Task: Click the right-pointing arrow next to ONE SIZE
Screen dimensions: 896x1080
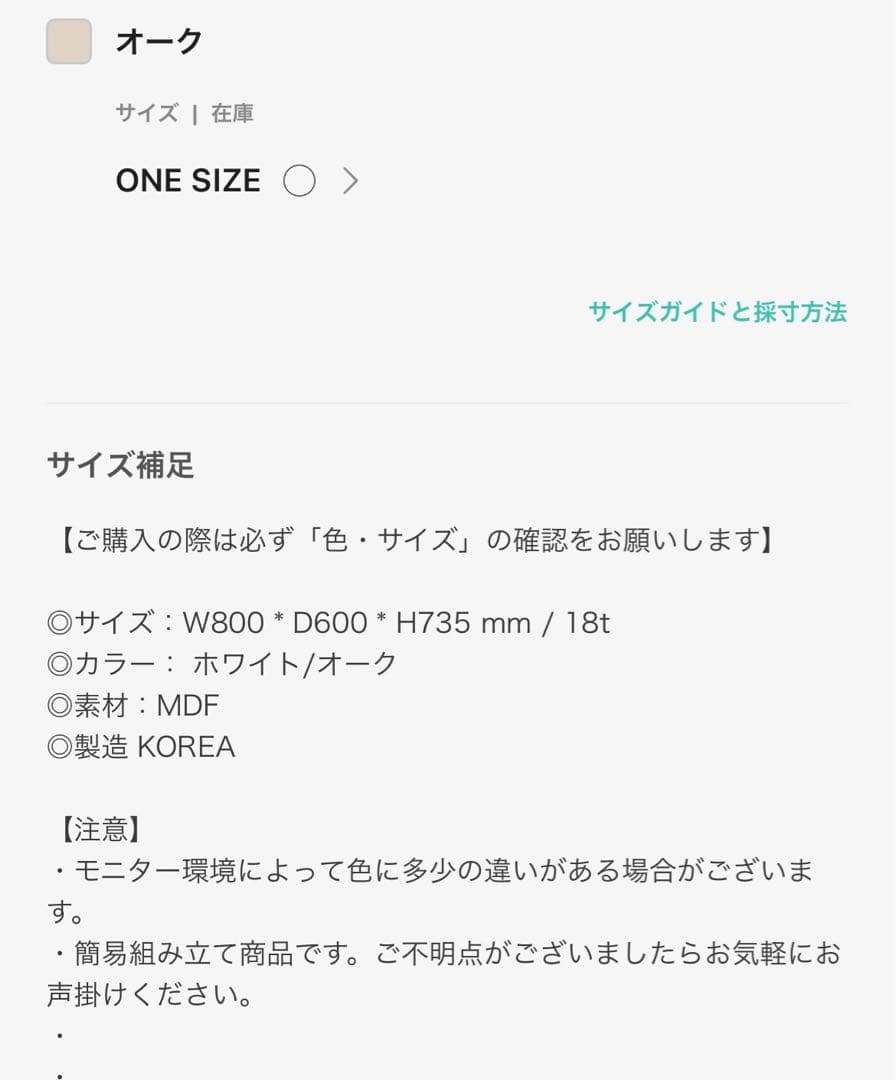Action: [349, 181]
